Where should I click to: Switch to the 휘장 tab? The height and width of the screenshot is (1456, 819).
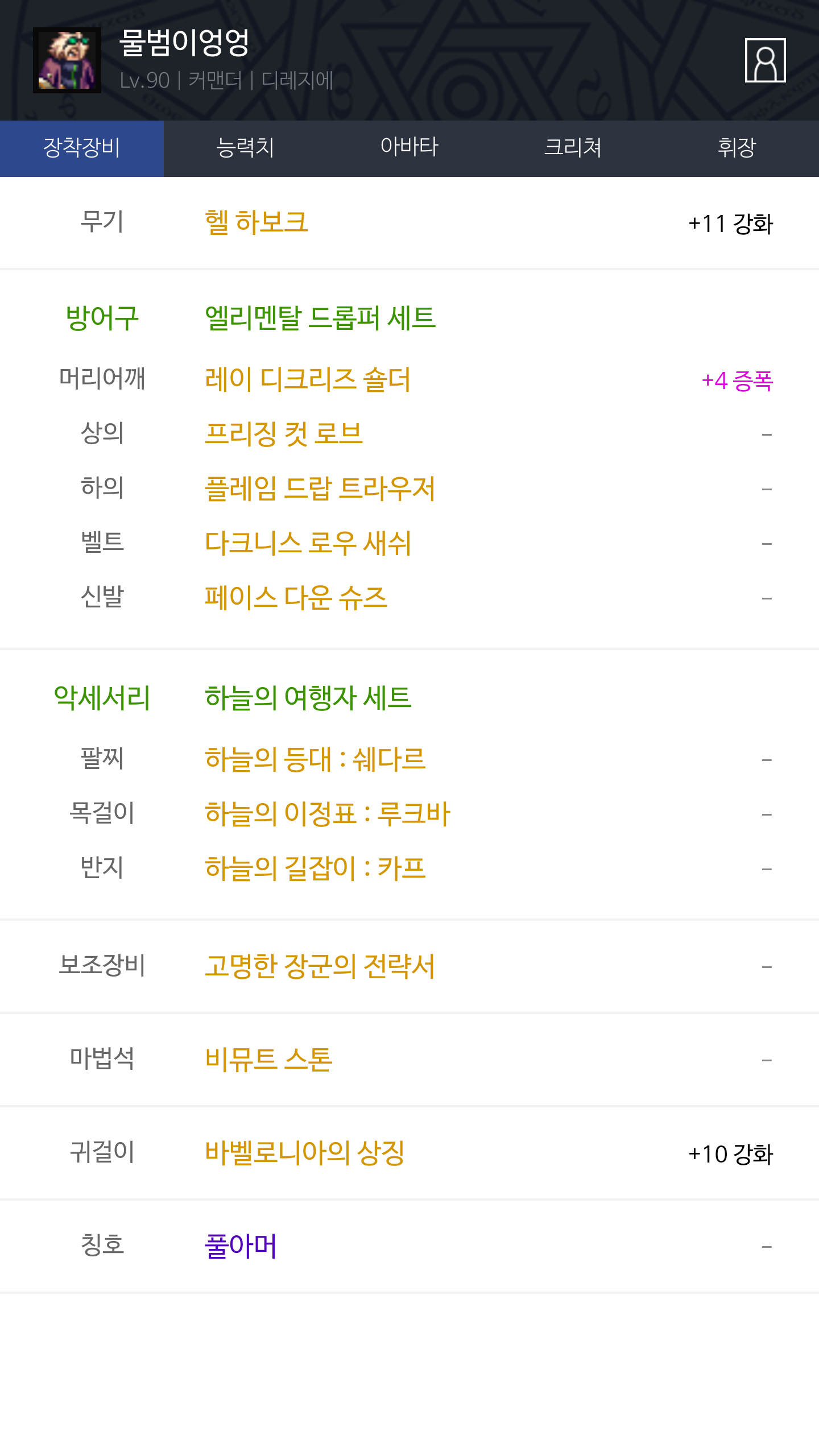pos(737,148)
